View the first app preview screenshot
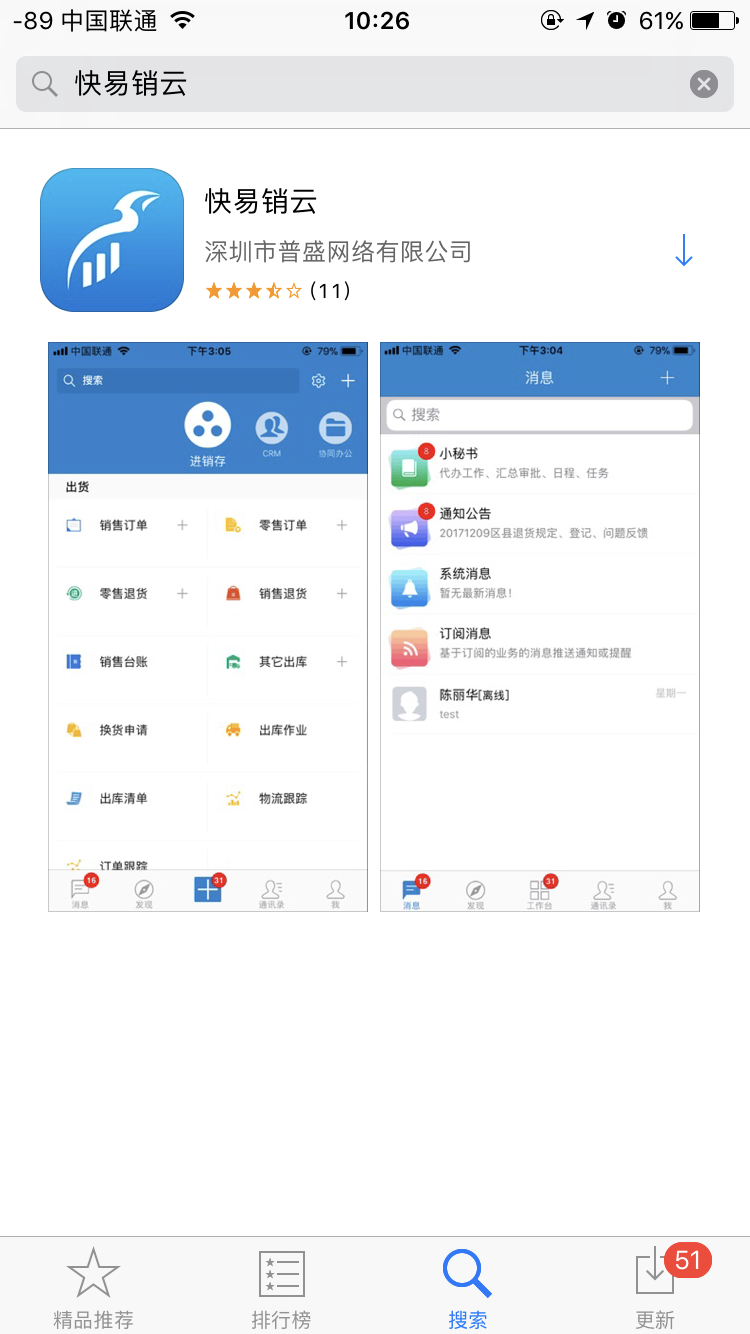The height and width of the screenshot is (1334, 750). tap(208, 627)
